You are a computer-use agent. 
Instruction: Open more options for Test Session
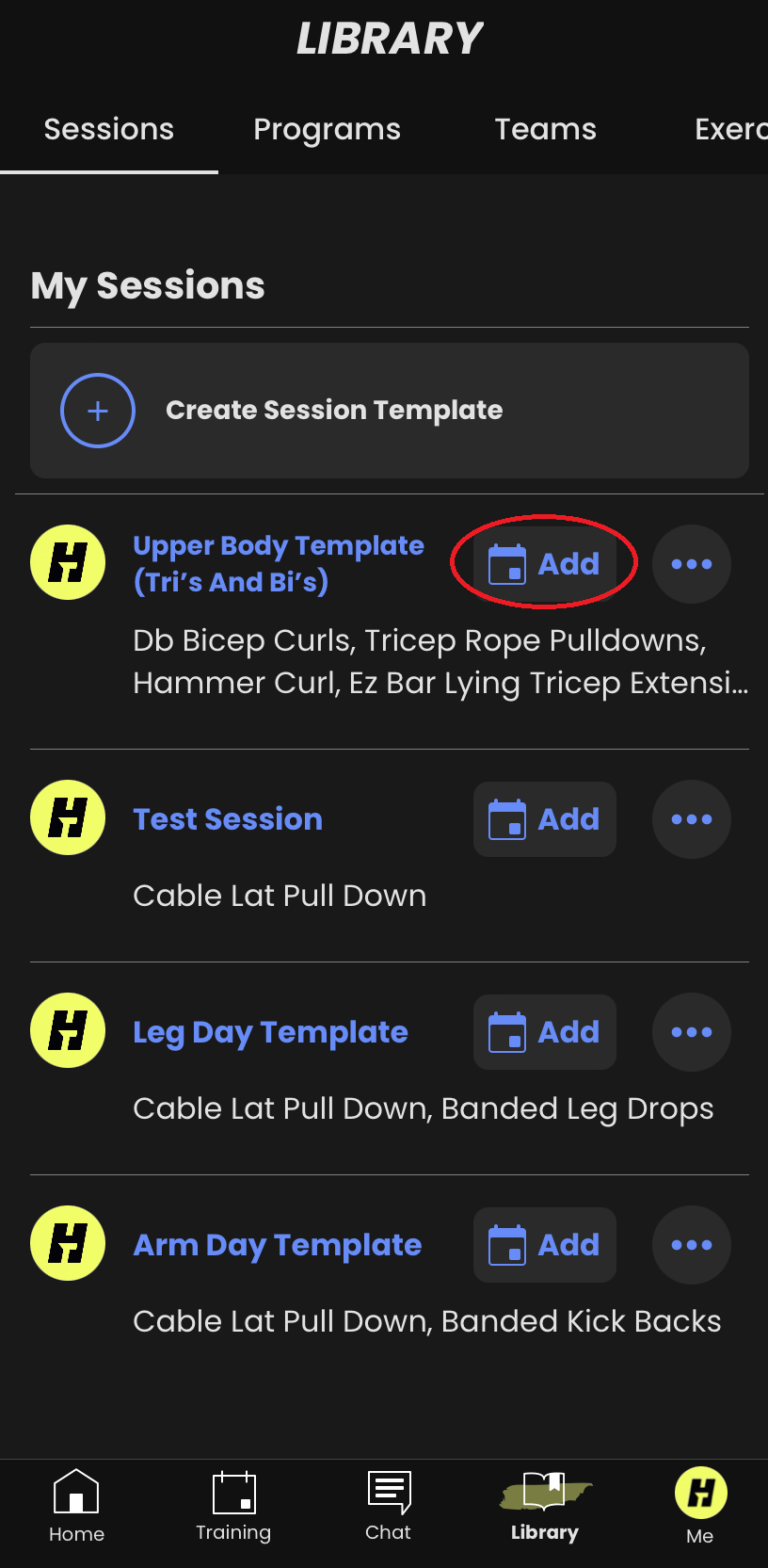692,819
